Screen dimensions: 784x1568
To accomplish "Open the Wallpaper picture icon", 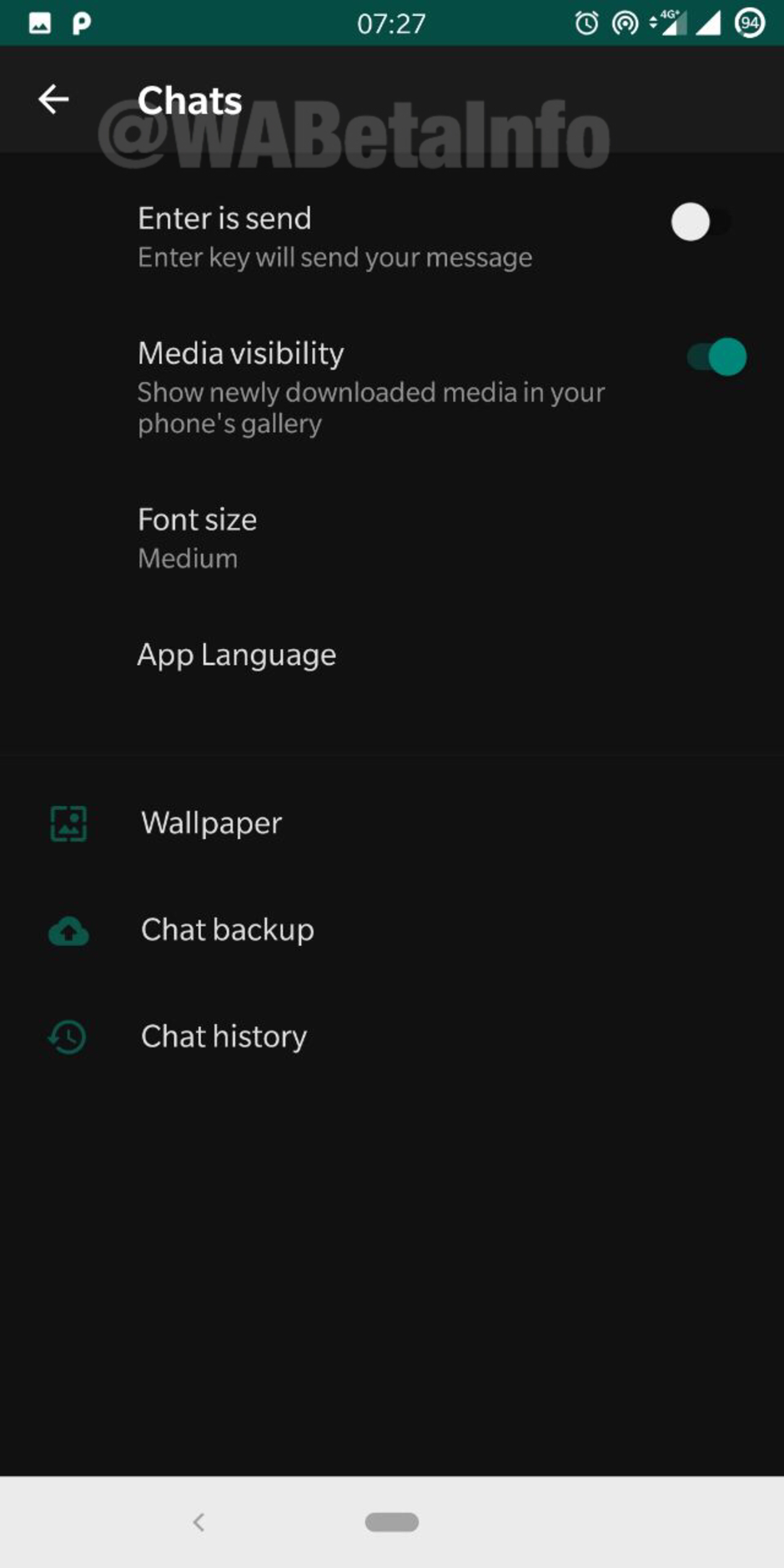I will [68, 824].
